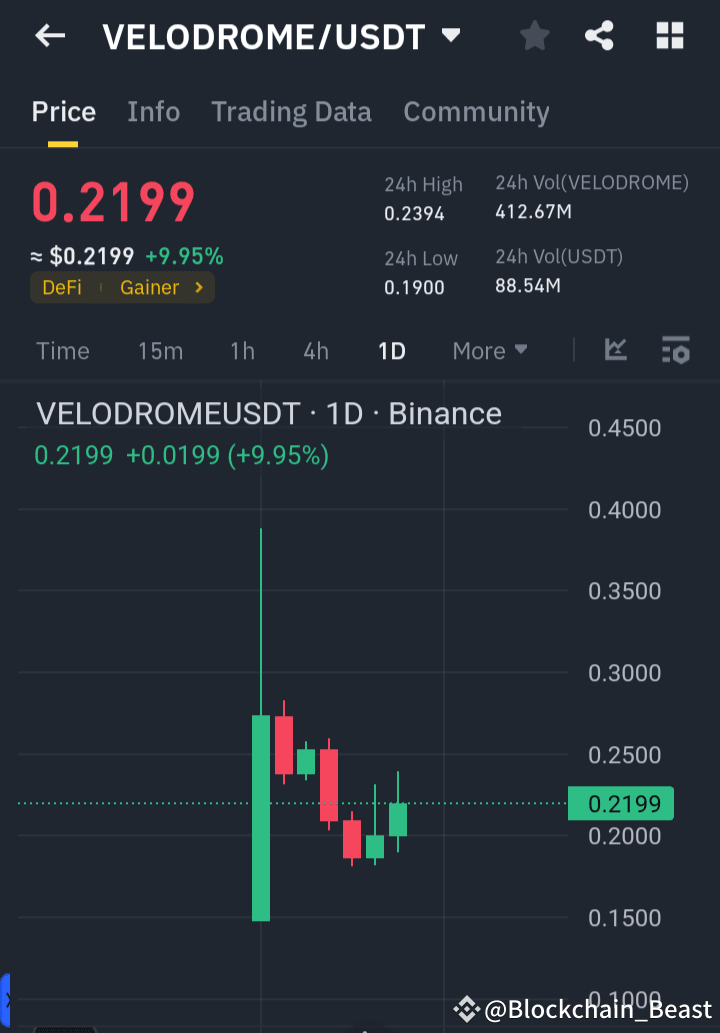The image size is (720, 1033).
Task: Expand the VELODROME/USDT pair selector
Action: (x=450, y=35)
